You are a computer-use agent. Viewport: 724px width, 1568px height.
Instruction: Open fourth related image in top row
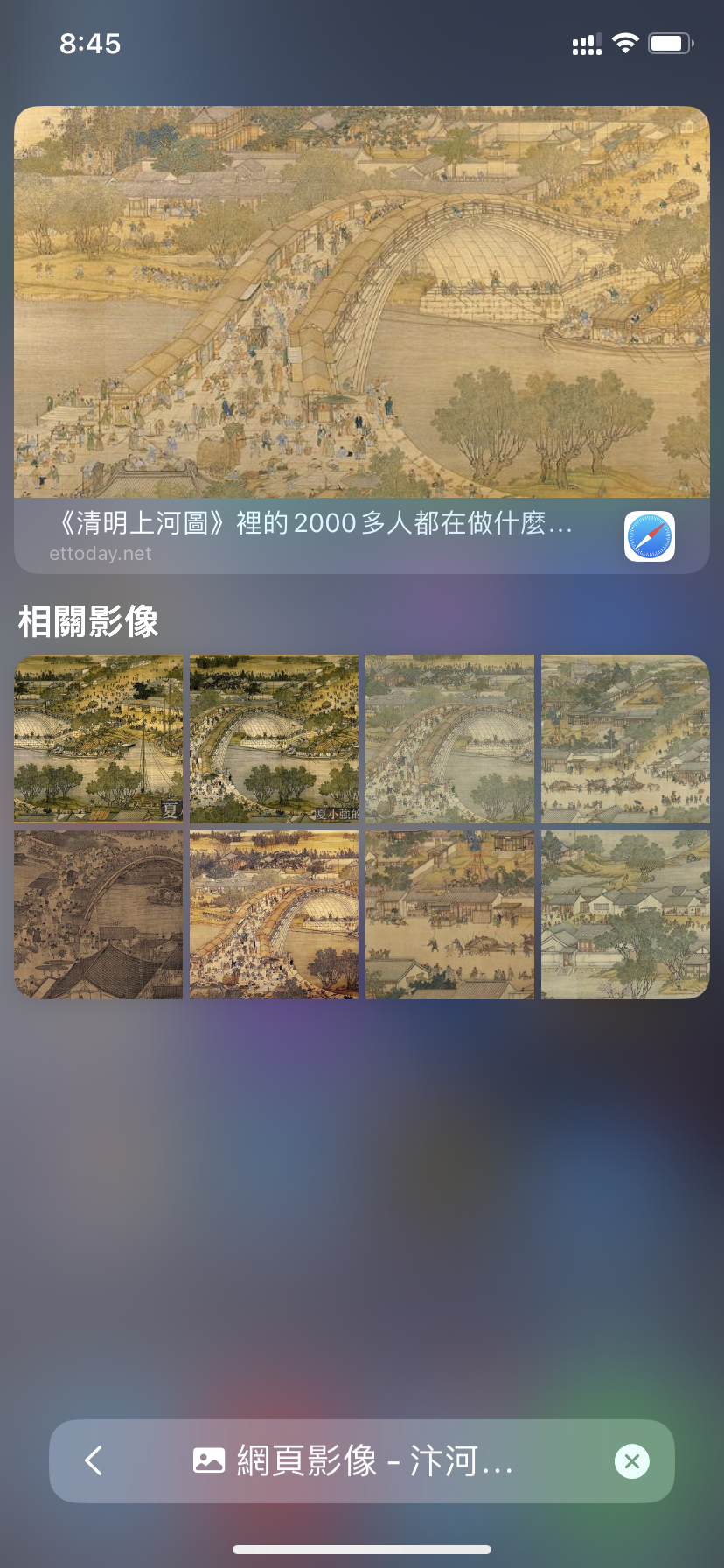625,738
